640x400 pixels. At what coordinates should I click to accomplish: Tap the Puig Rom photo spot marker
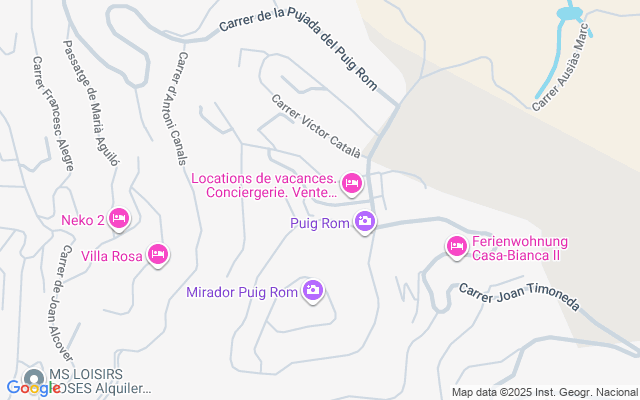click(x=365, y=222)
